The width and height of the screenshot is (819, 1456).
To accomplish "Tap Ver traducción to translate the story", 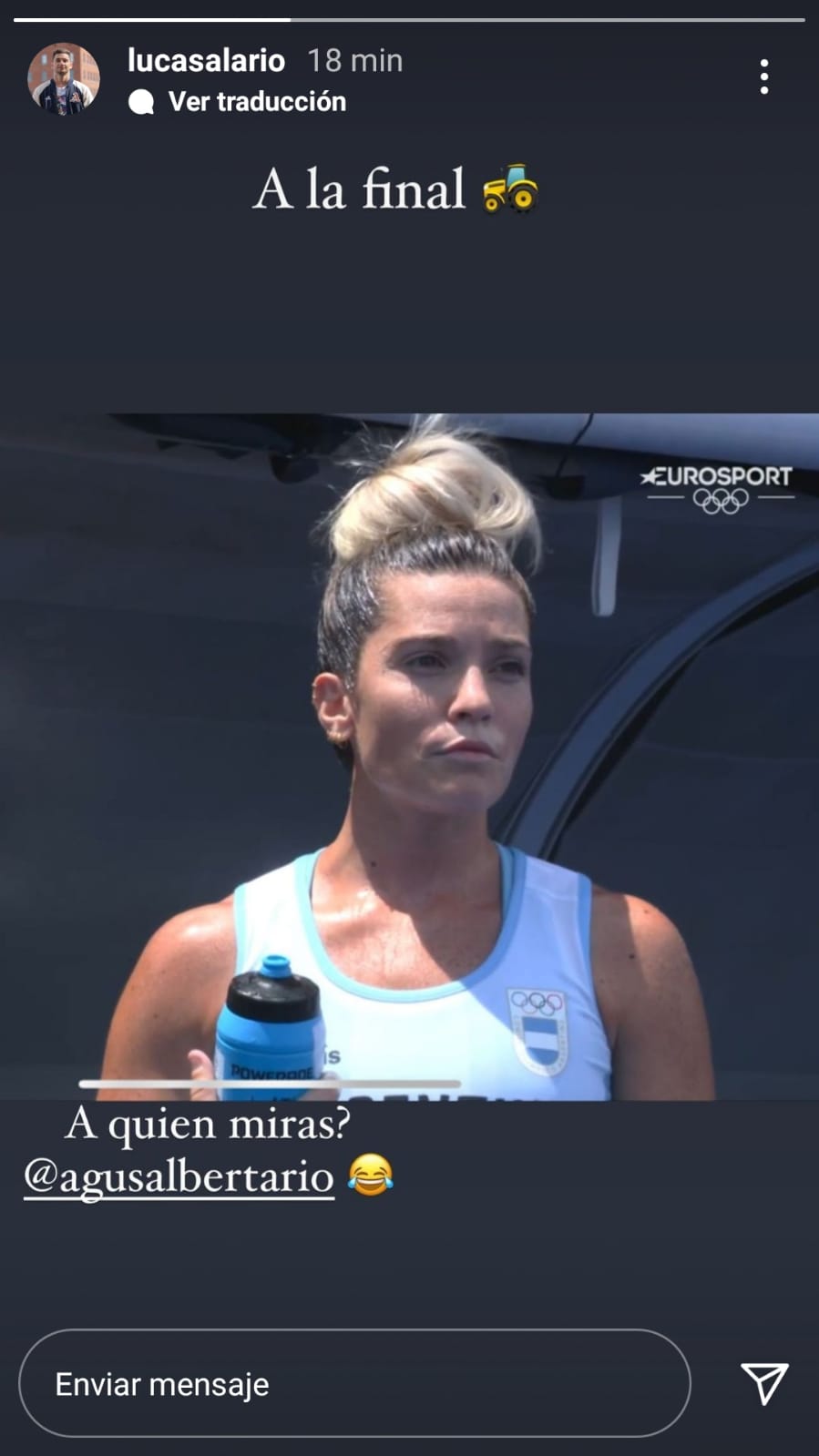I will tap(256, 101).
